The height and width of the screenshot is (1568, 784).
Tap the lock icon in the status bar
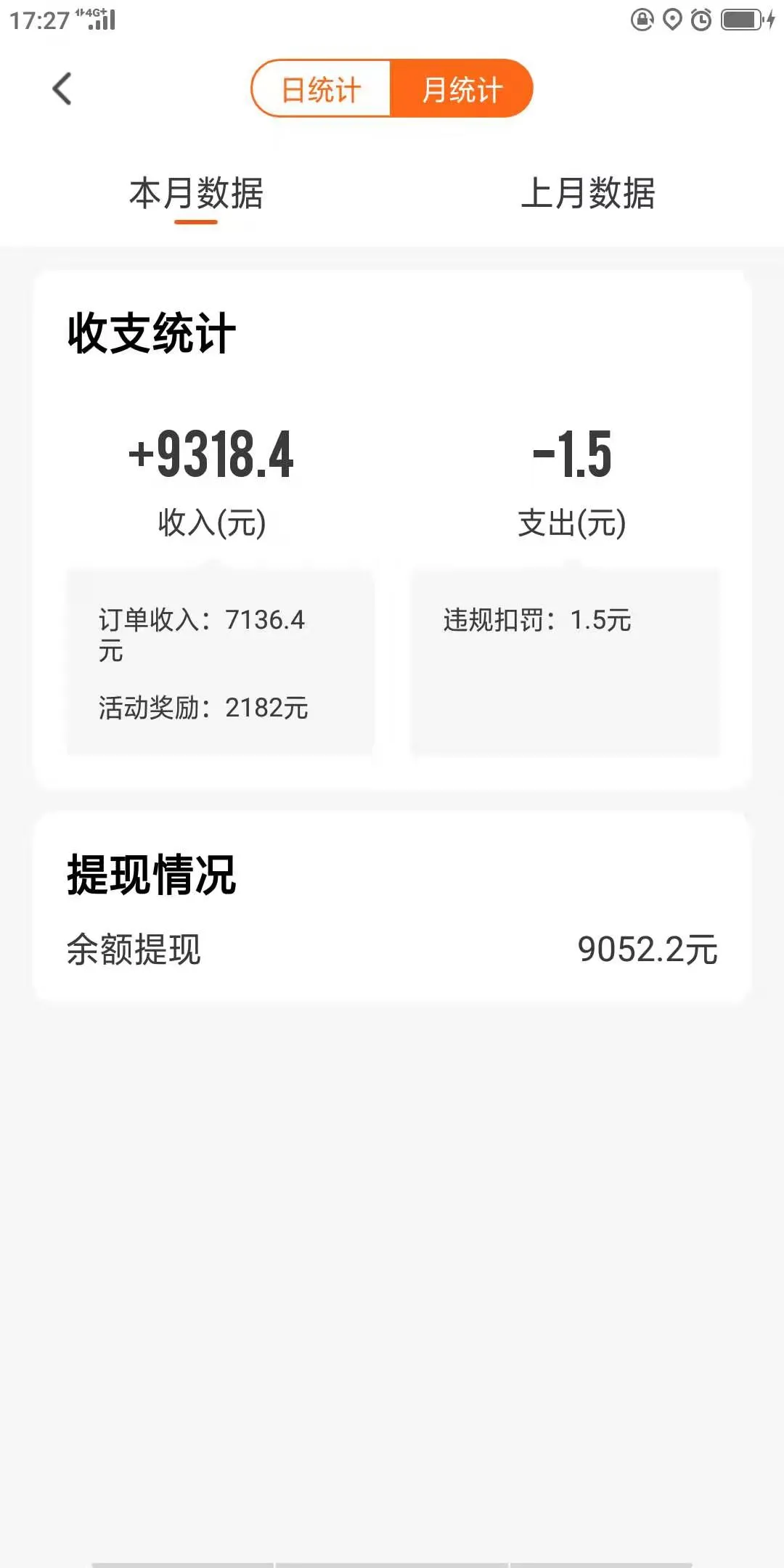pyautogui.click(x=642, y=18)
